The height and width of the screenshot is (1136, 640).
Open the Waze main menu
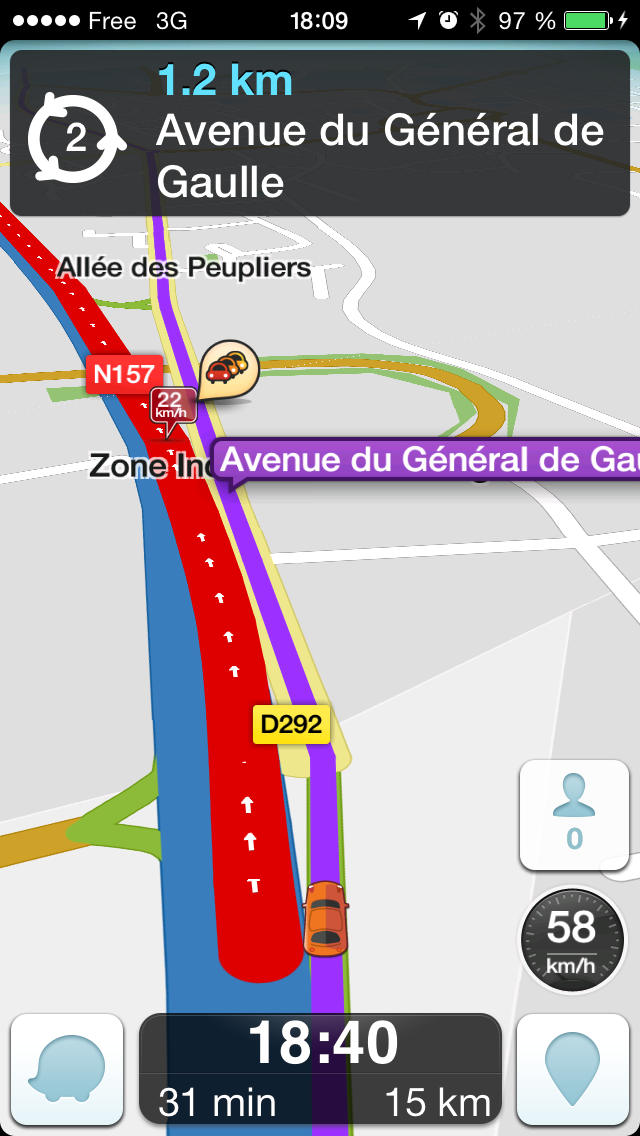[x=66, y=1070]
